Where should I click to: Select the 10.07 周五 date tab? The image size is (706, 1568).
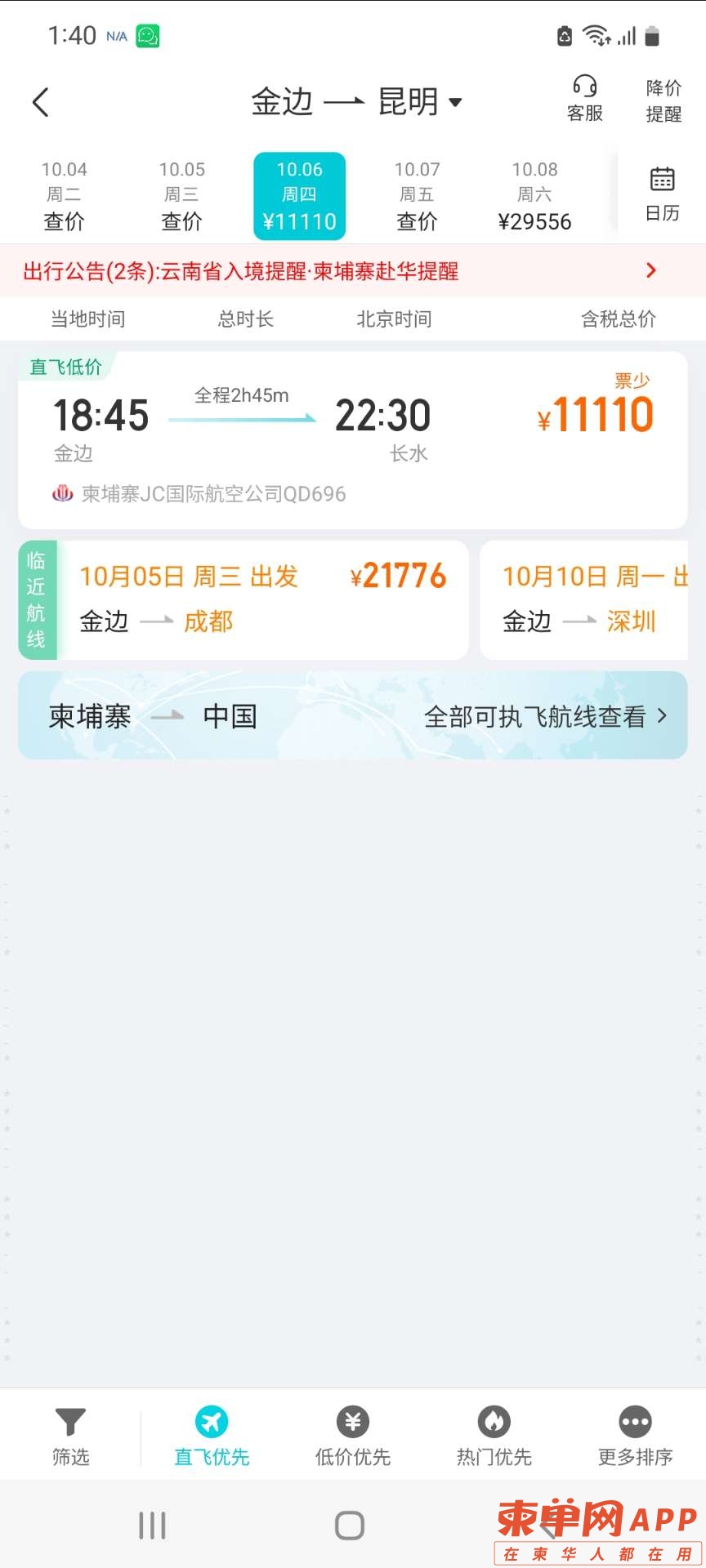(417, 196)
